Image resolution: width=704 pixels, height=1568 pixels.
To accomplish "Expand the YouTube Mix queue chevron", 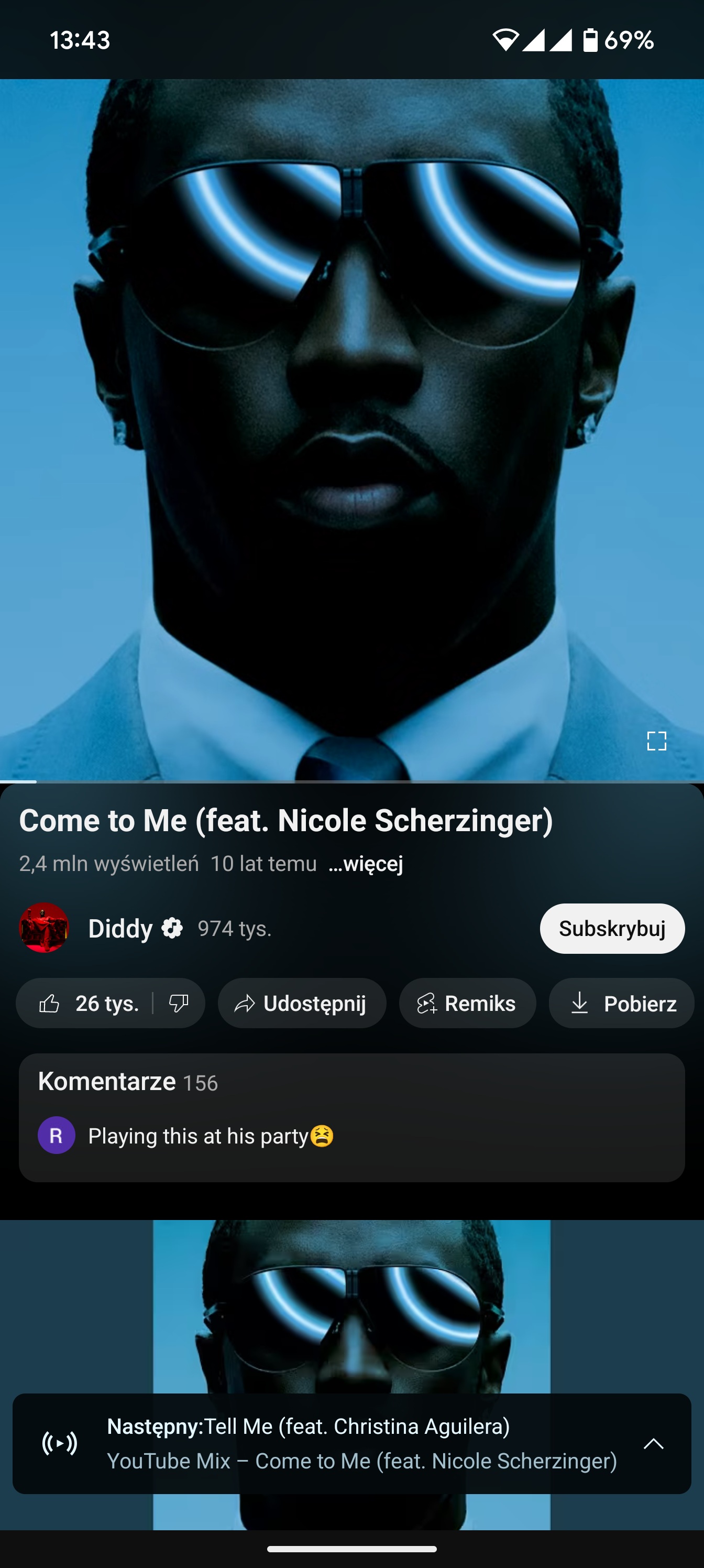I will [x=654, y=1444].
